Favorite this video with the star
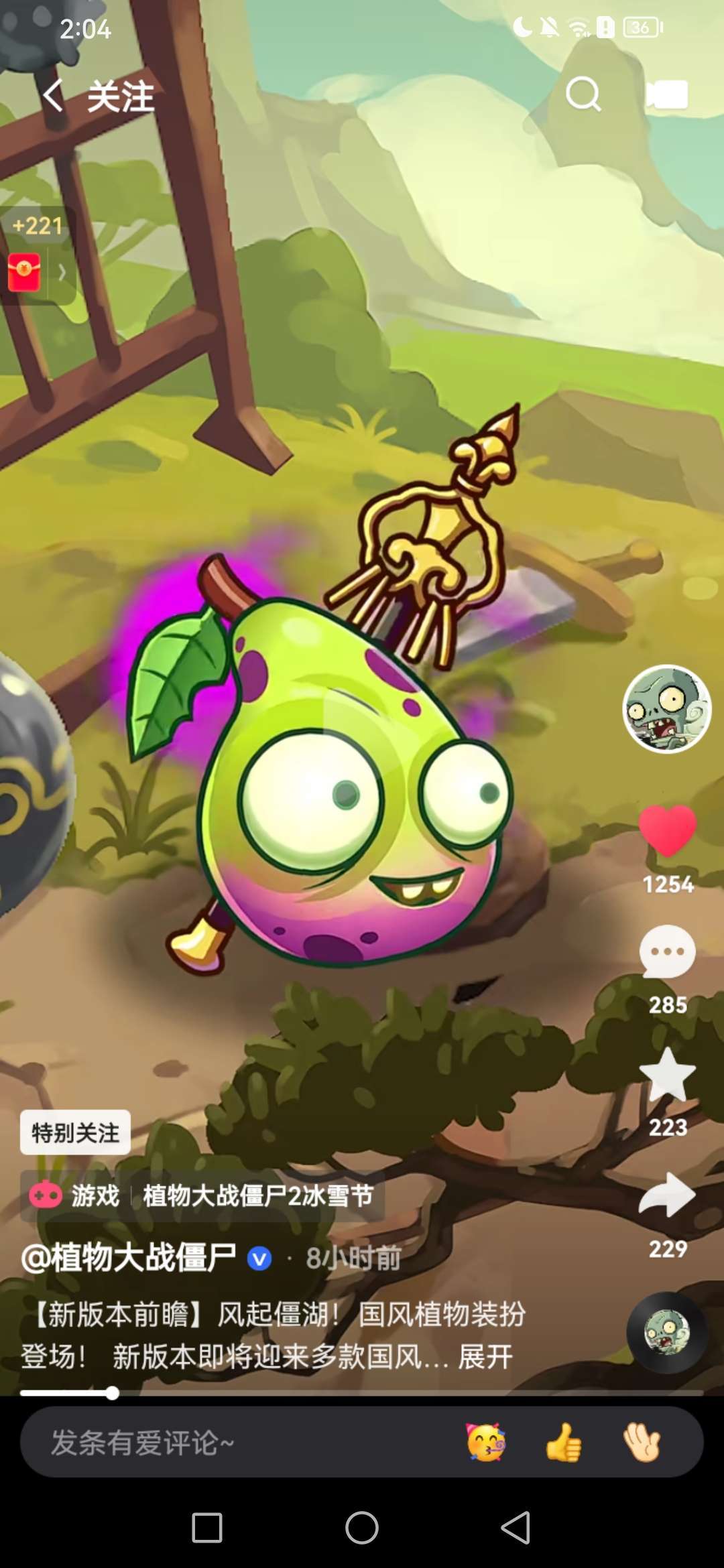724x1568 pixels. pos(668,1074)
